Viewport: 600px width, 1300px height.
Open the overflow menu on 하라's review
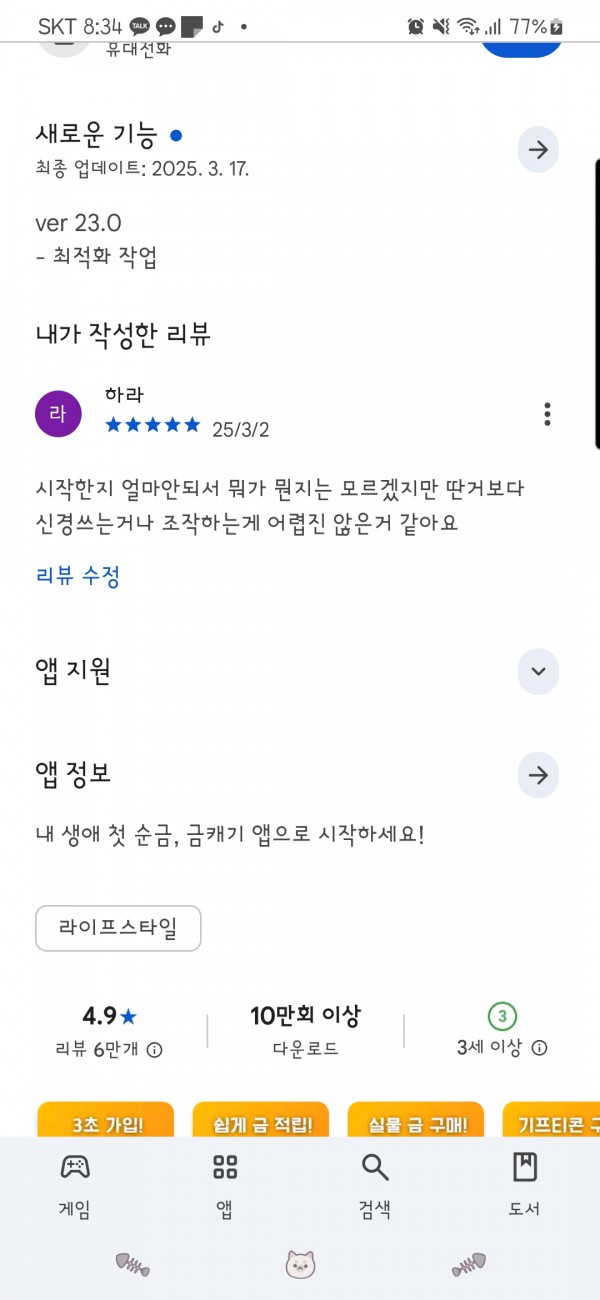point(546,414)
